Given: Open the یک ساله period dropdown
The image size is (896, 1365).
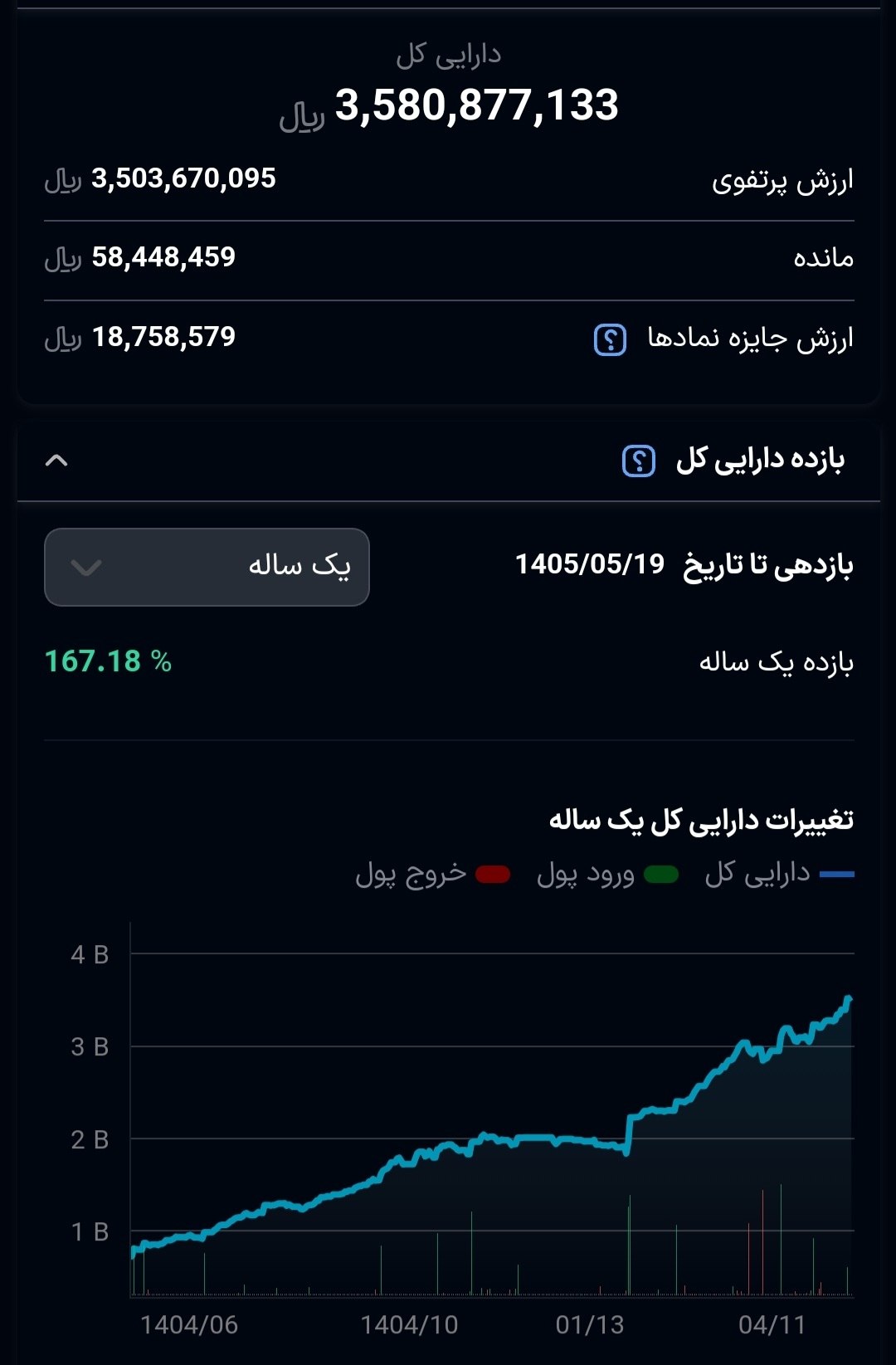Looking at the screenshot, I should pos(207,567).
